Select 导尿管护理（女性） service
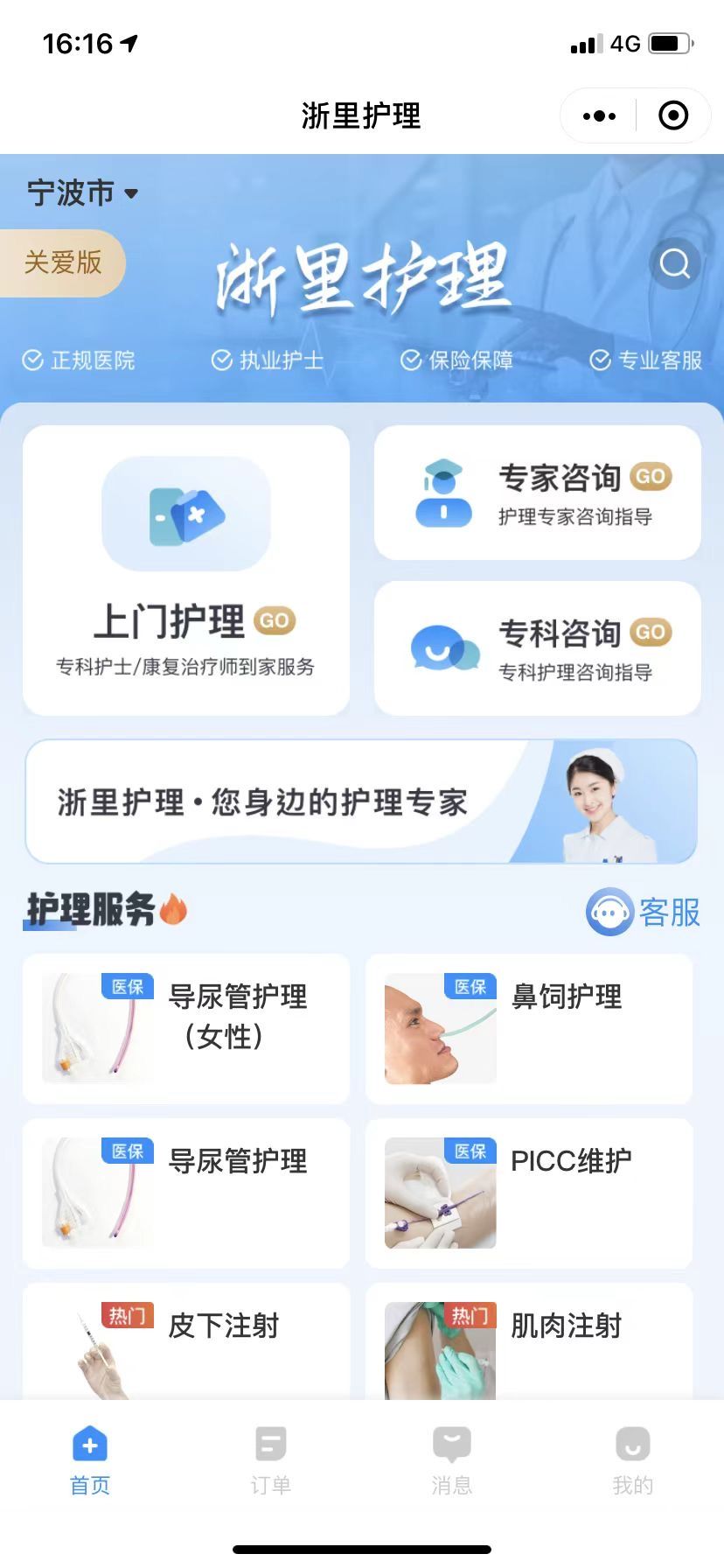This screenshot has height=1568, width=724. 186,1028
